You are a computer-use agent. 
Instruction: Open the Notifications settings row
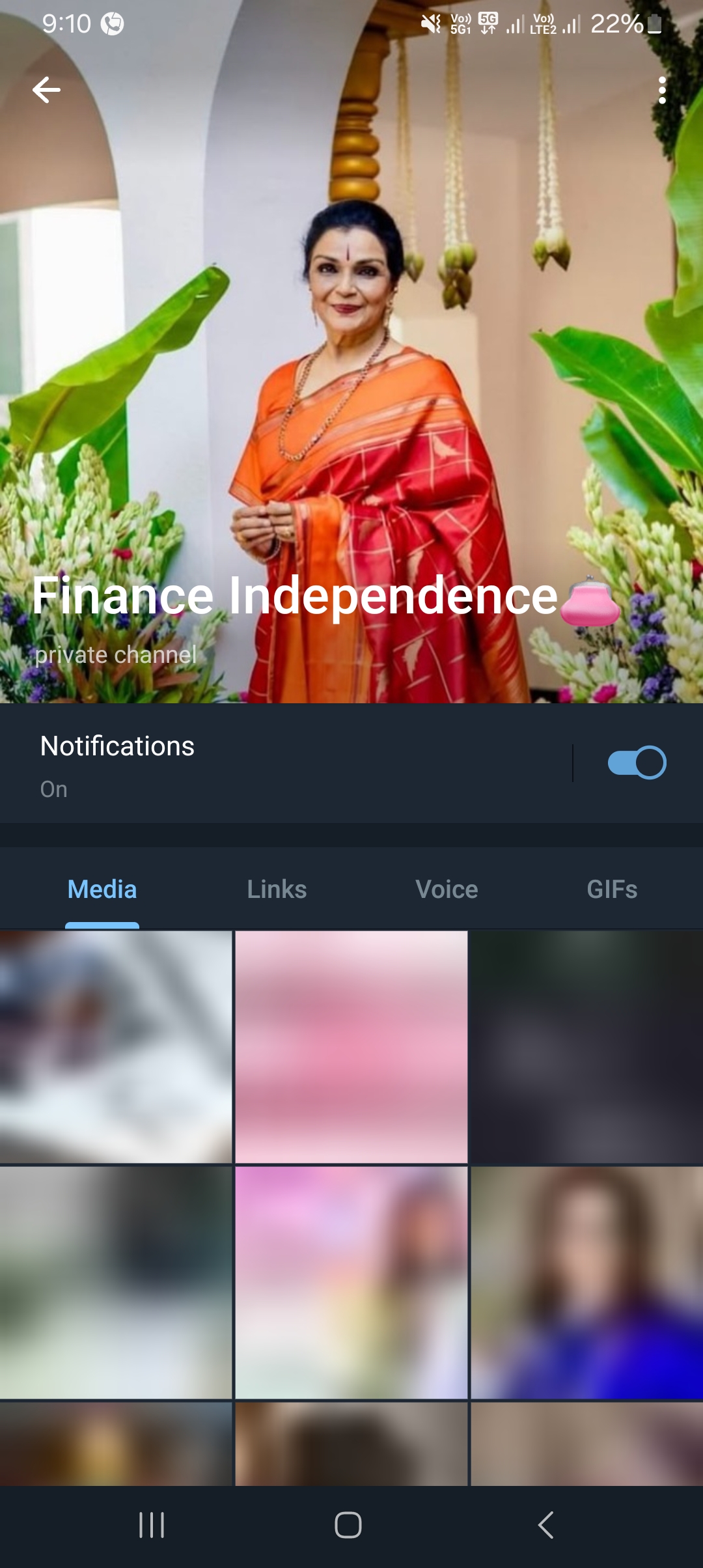pyautogui.click(x=286, y=763)
